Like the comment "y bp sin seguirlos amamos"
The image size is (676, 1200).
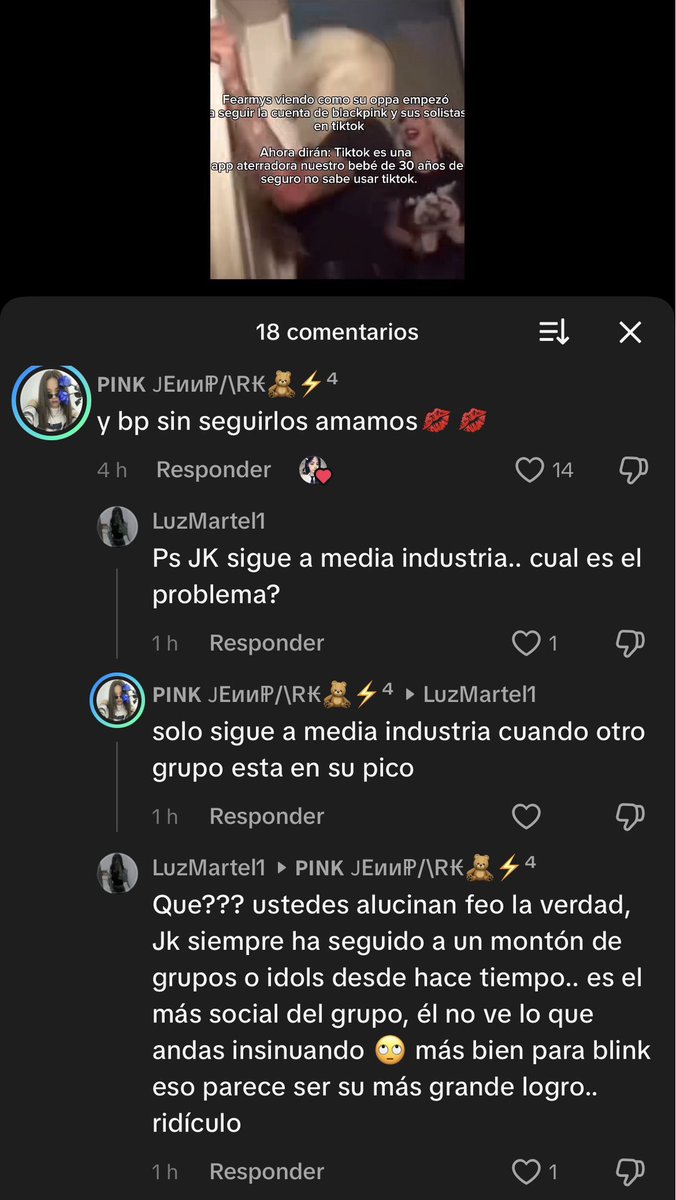click(530, 470)
